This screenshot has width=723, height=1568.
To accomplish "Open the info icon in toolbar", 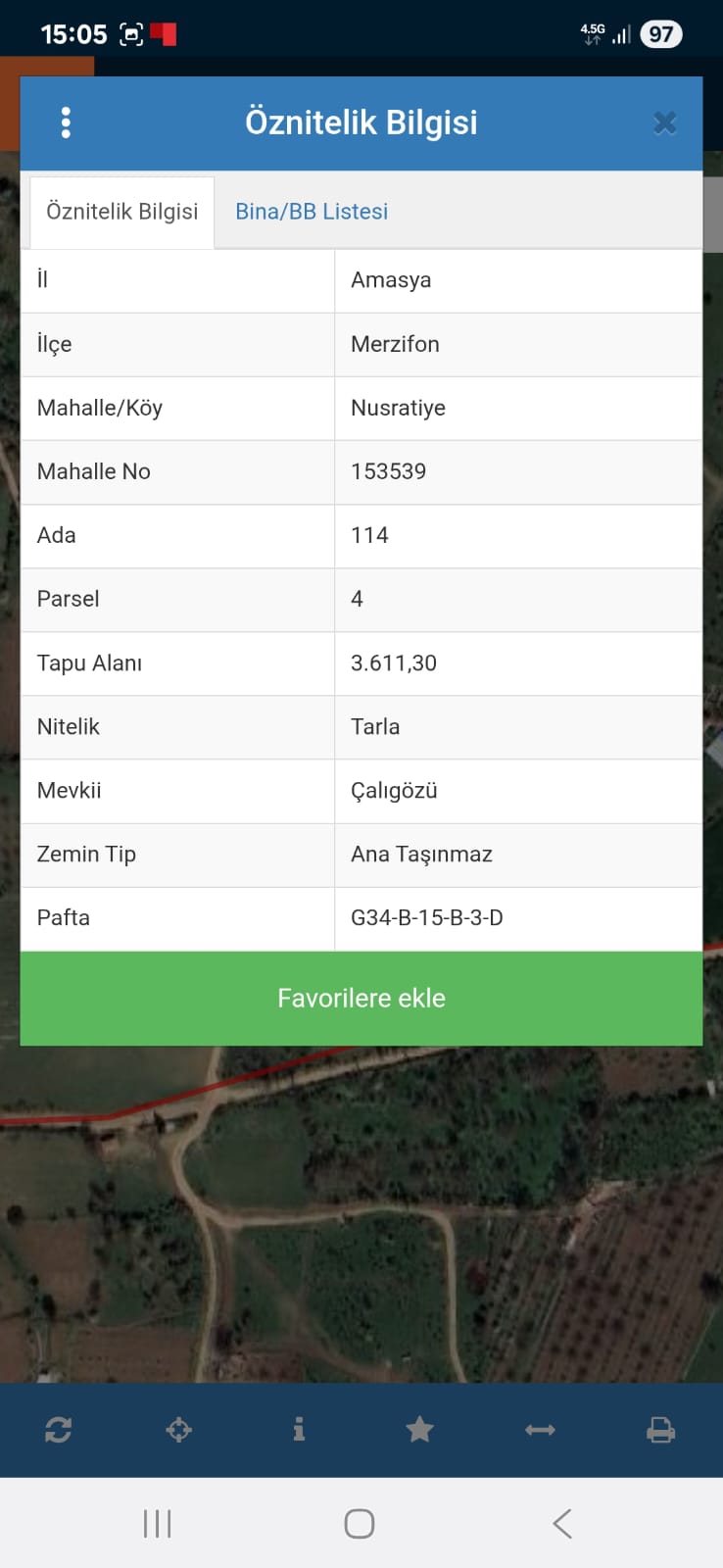I will pos(299,1430).
